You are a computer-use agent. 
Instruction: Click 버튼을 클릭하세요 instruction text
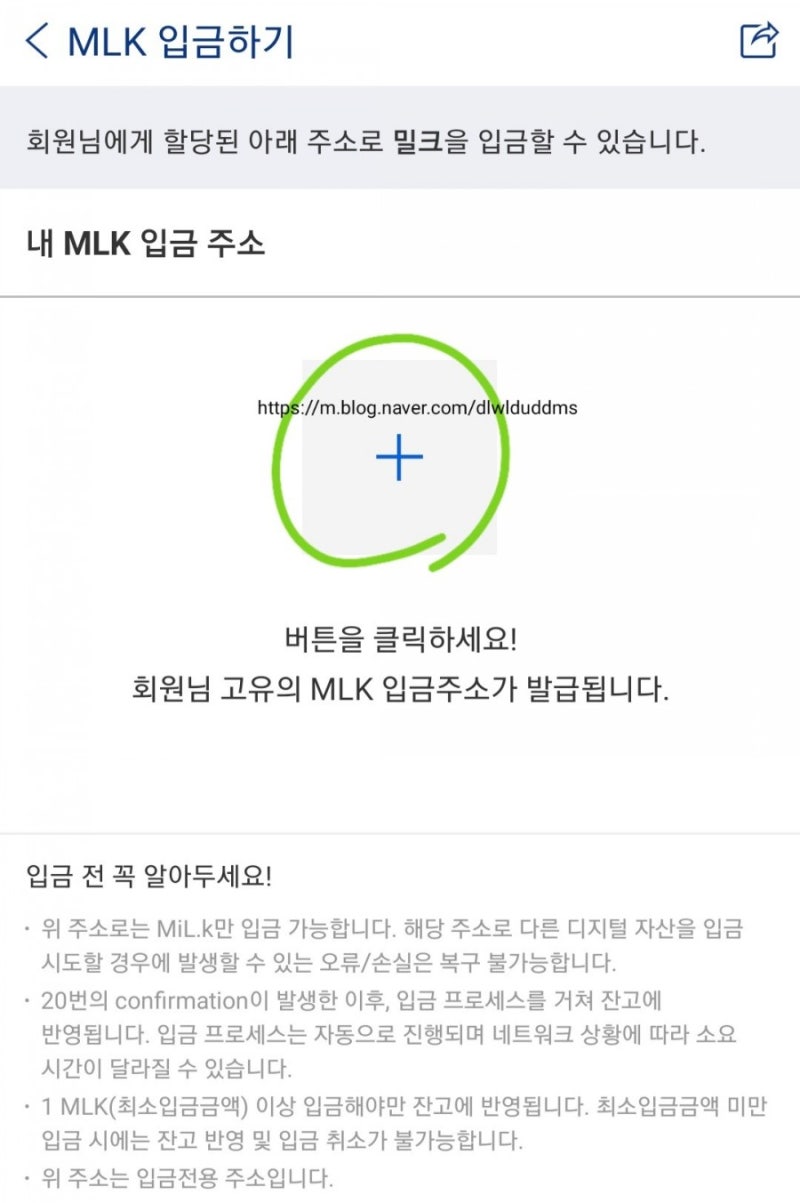[x=398, y=641]
